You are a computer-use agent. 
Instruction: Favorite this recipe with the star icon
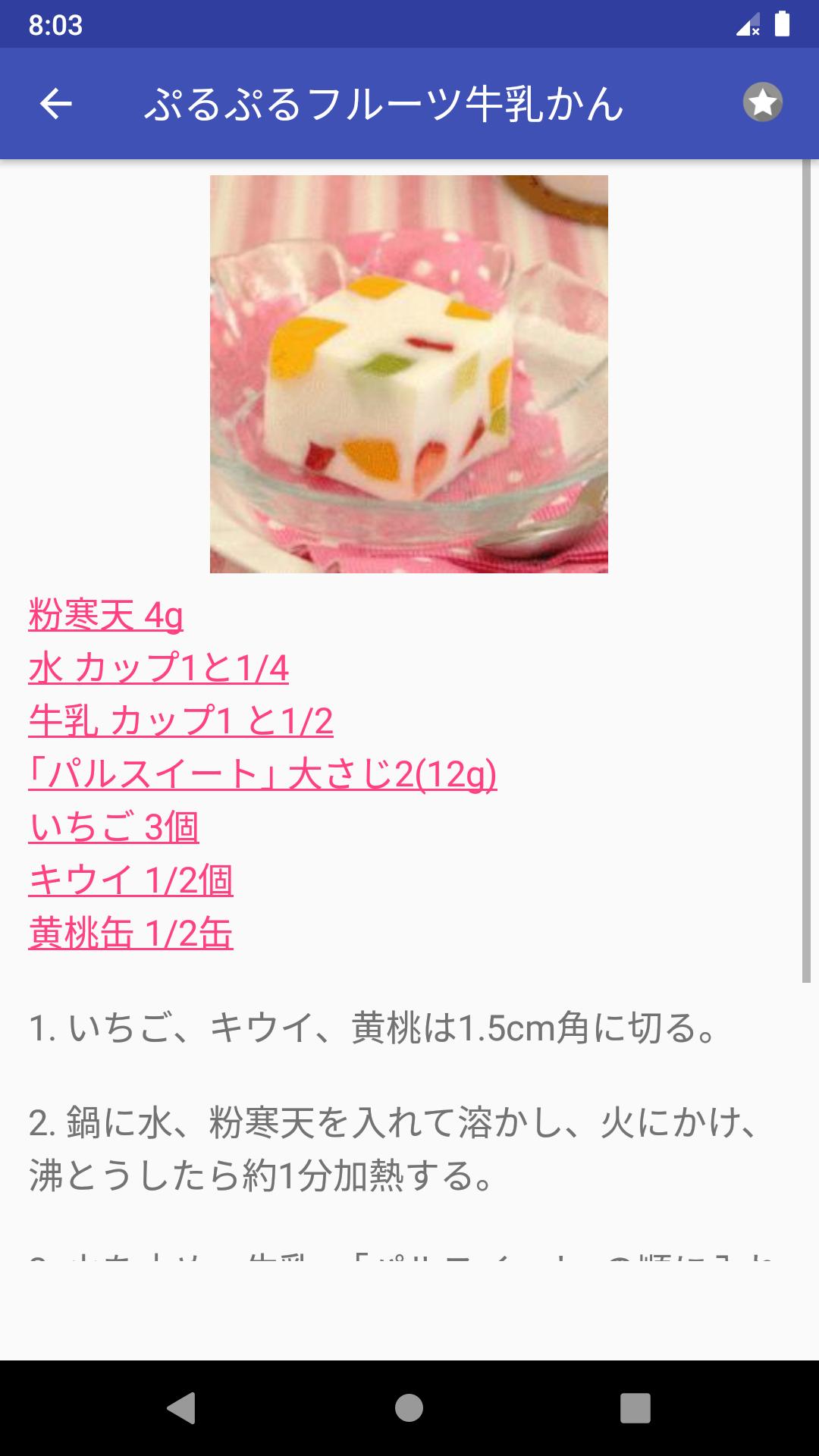[762, 102]
